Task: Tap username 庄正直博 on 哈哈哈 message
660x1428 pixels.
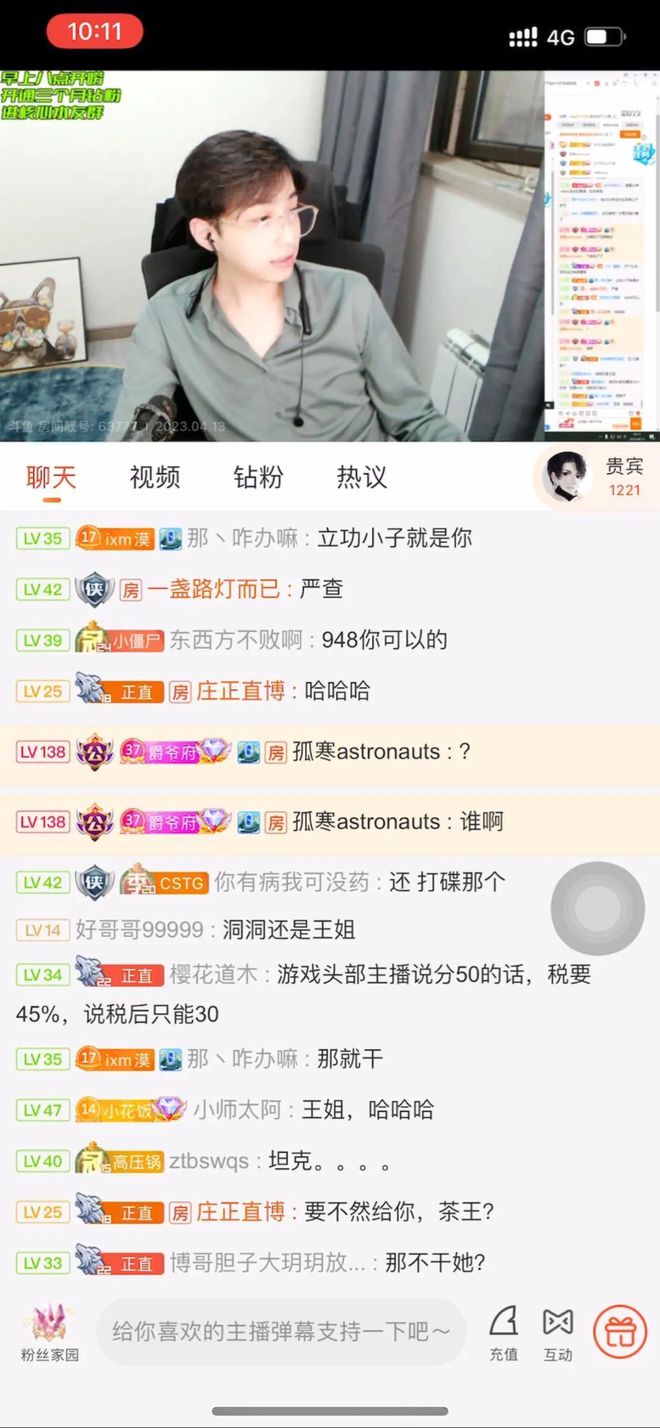Action: pyautogui.click(x=240, y=691)
